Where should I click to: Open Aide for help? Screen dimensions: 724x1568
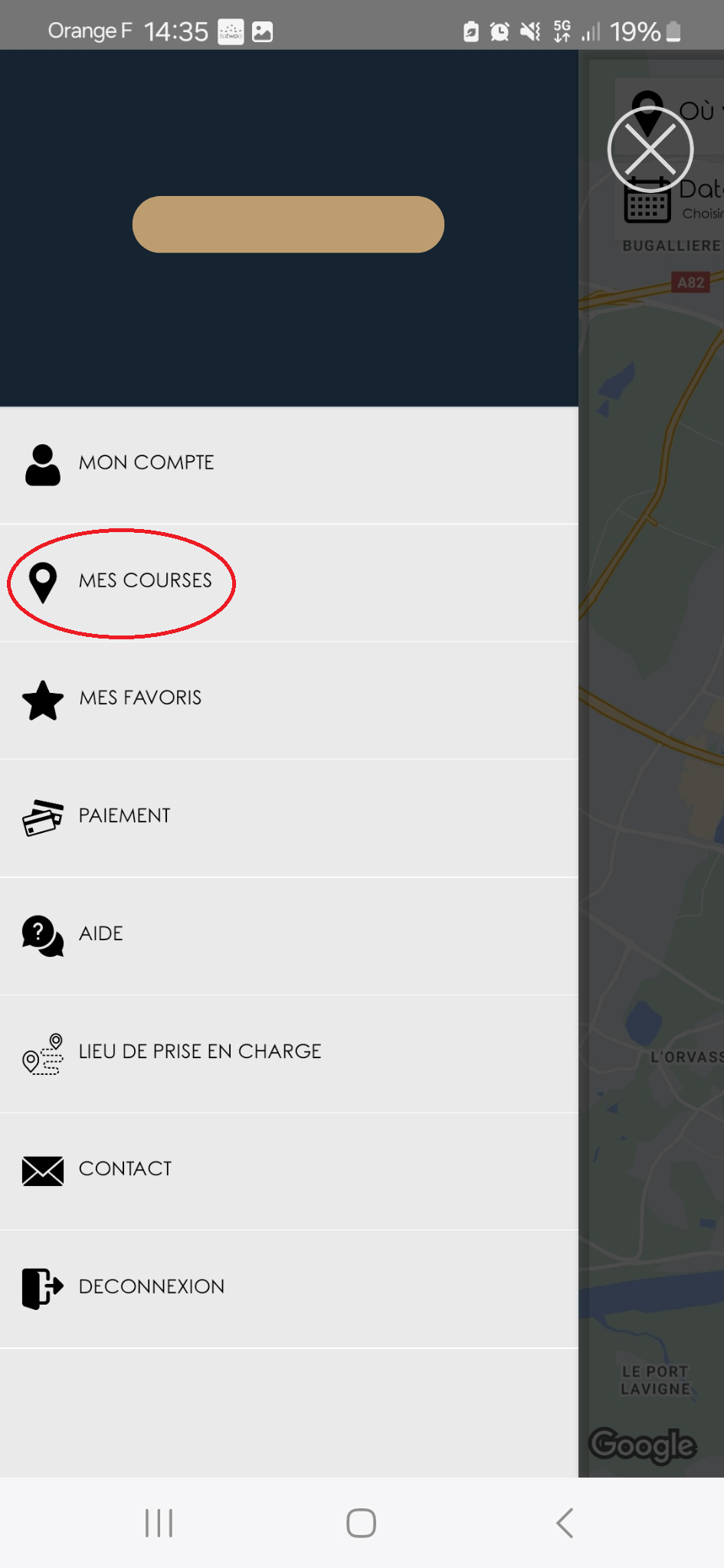pyautogui.click(x=100, y=934)
